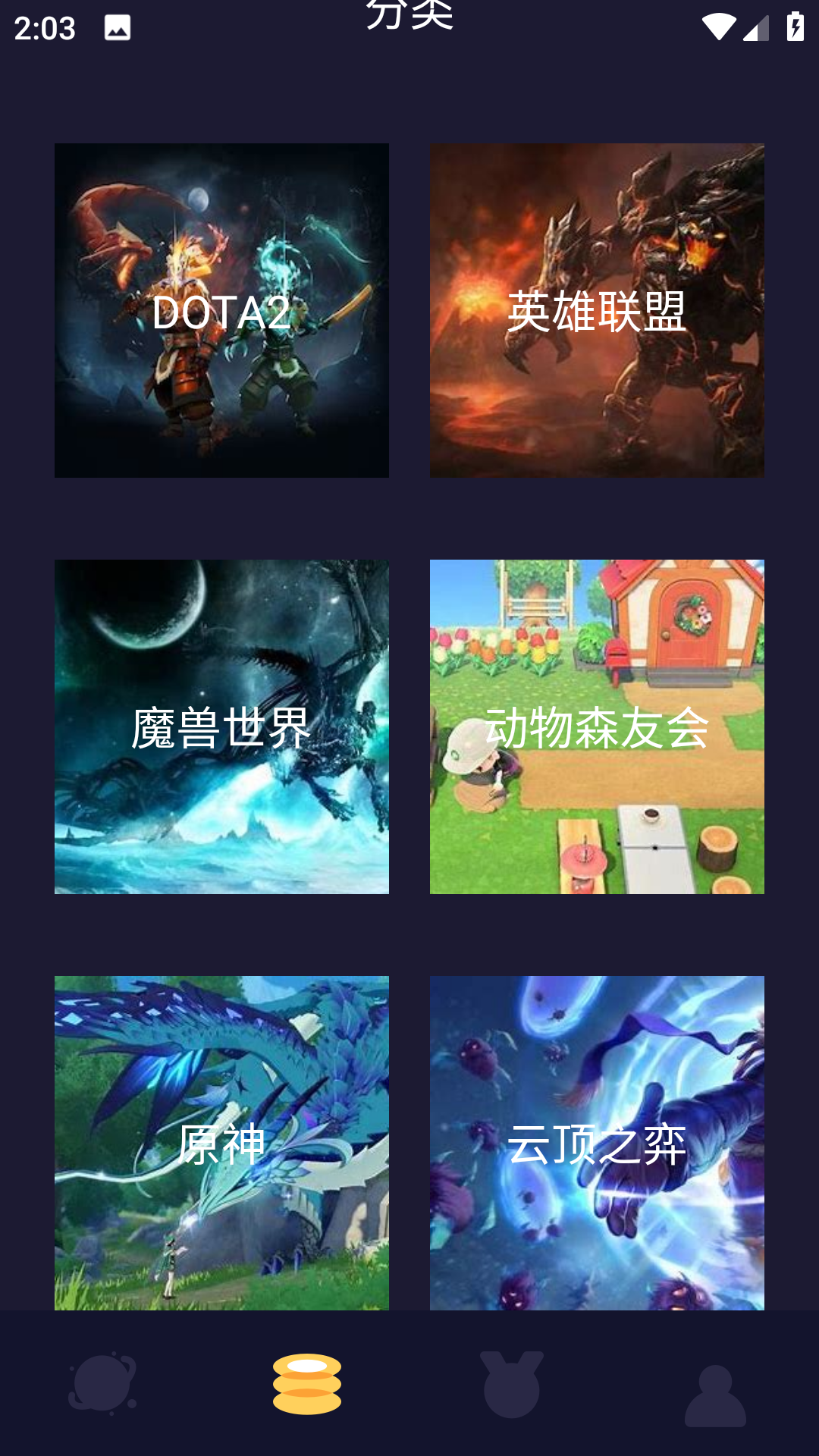Viewport: 819px width, 1456px height.
Task: Select the 英雄联盟 category tile
Action: pos(597,310)
